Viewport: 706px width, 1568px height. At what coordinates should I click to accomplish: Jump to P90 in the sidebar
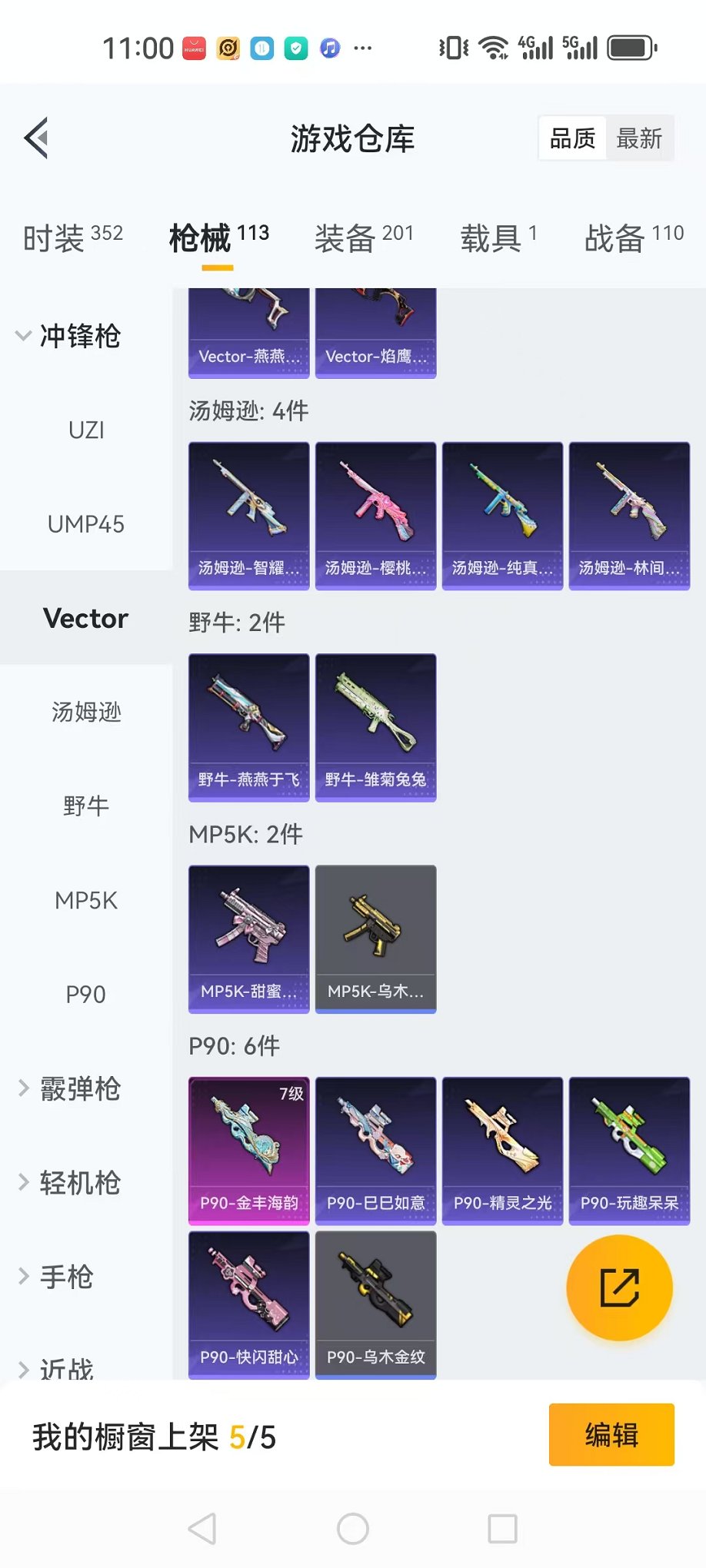[86, 995]
